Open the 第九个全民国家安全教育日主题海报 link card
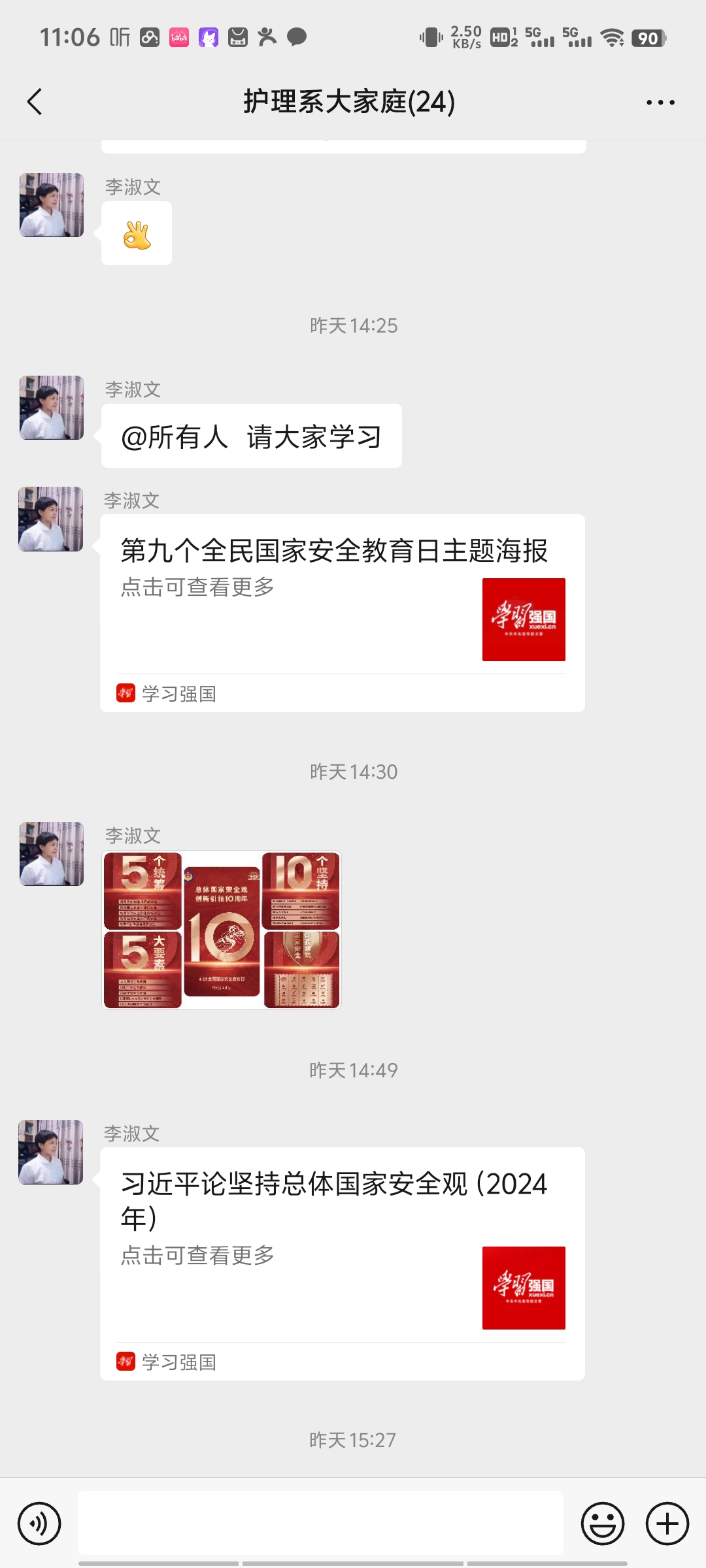Image resolution: width=706 pixels, height=1568 pixels. [x=342, y=612]
